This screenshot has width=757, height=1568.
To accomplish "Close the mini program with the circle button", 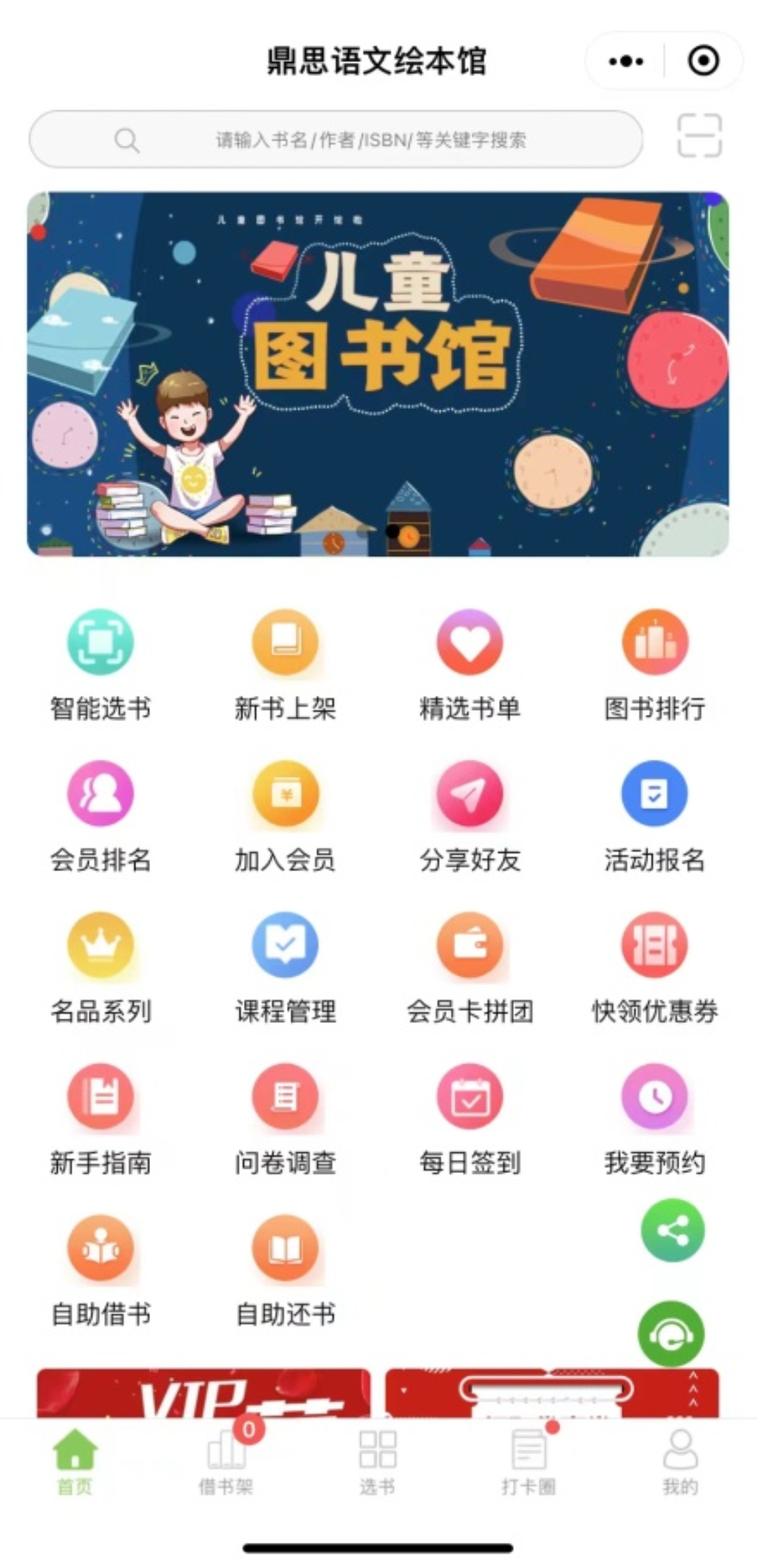I will [703, 61].
